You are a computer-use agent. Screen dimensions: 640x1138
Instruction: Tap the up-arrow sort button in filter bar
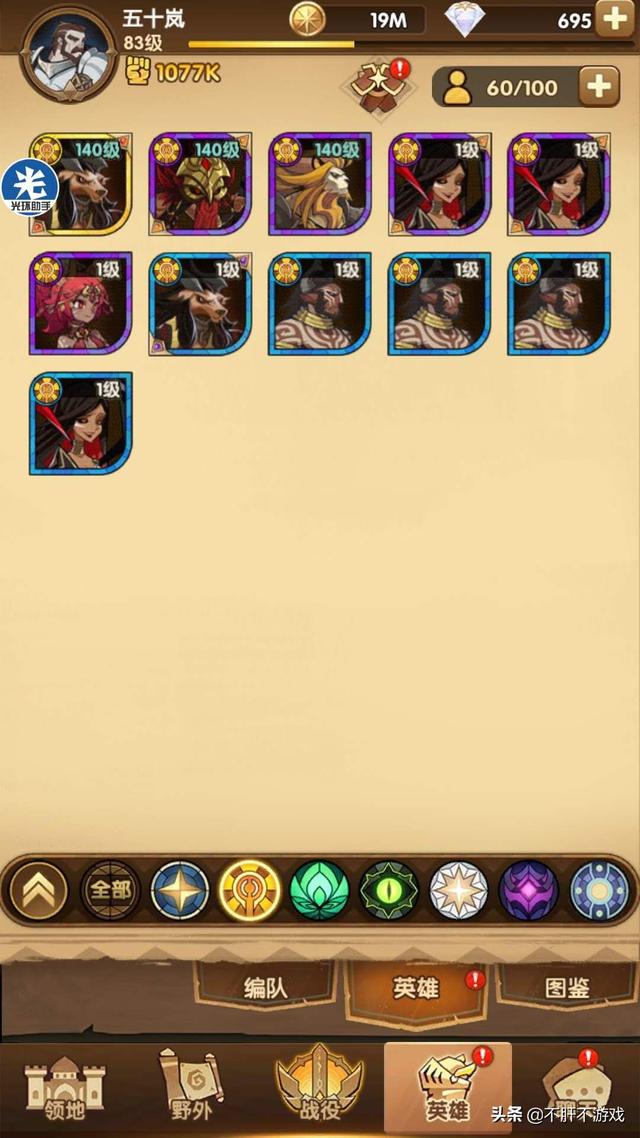coord(39,889)
